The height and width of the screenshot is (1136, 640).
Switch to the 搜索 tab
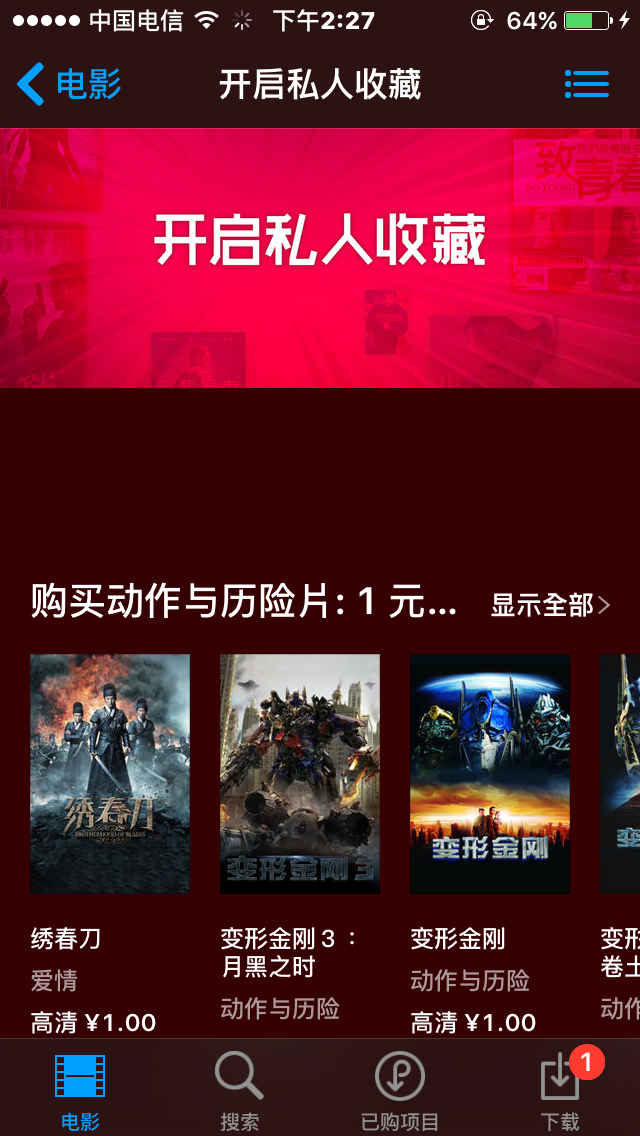pos(240,1090)
